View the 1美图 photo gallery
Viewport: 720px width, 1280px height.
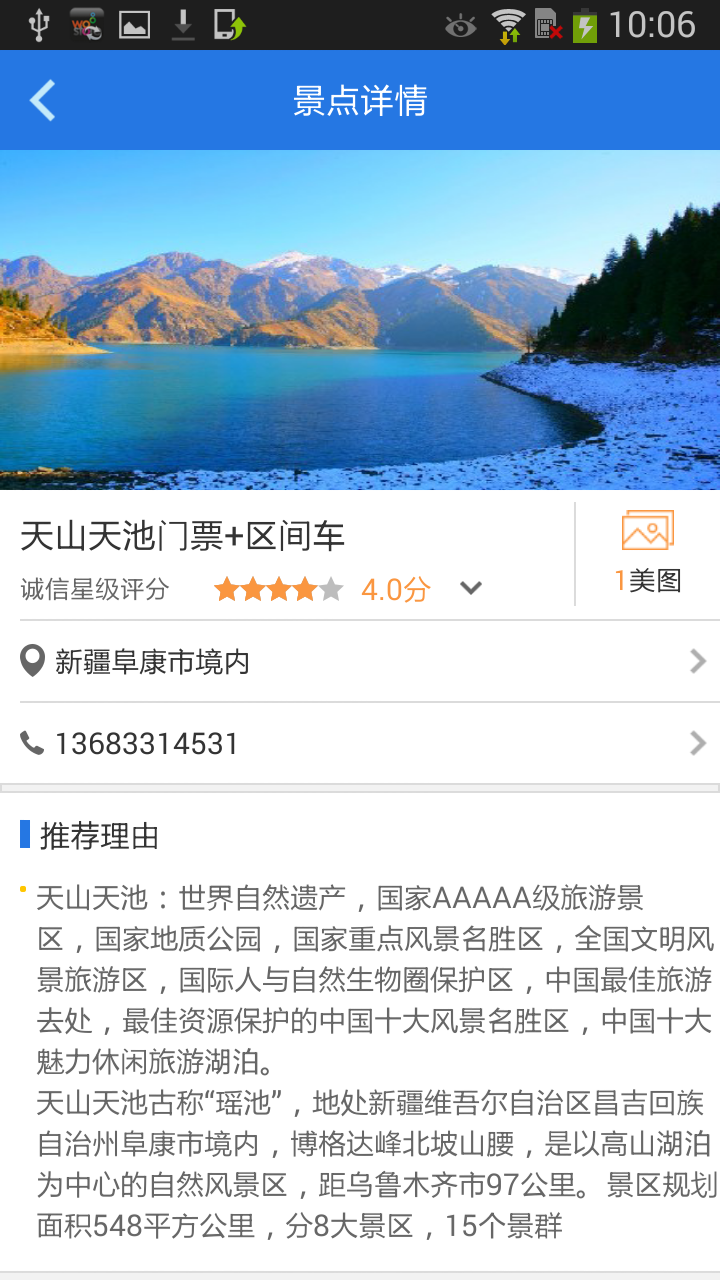[x=648, y=552]
